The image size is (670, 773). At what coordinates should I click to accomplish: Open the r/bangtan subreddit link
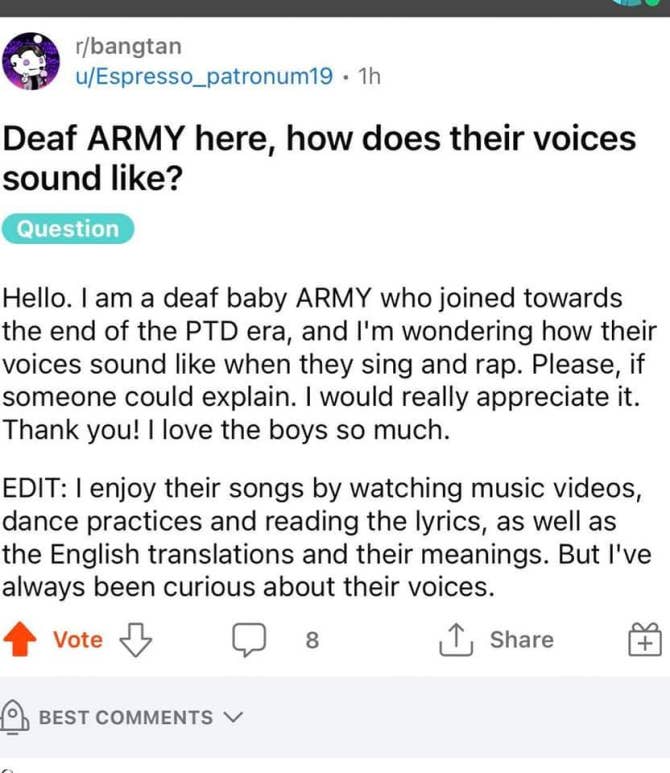128,47
